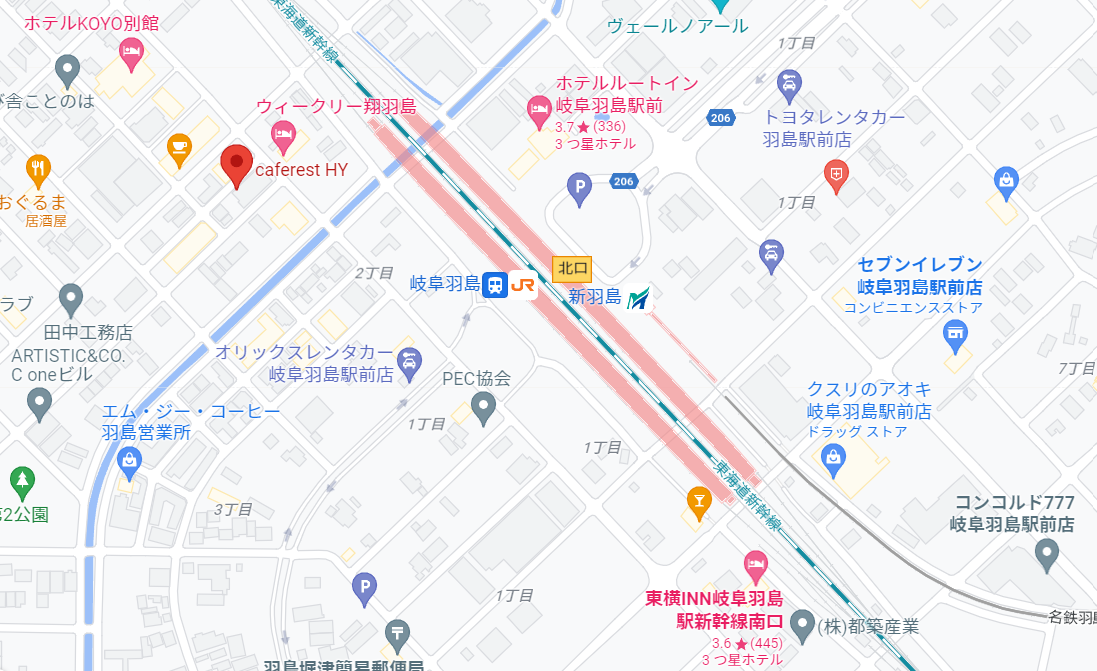Select the 東横INN岐阜羽島駅新幹線南口 hotel pin
This screenshot has width=1097, height=671.
coord(756,565)
